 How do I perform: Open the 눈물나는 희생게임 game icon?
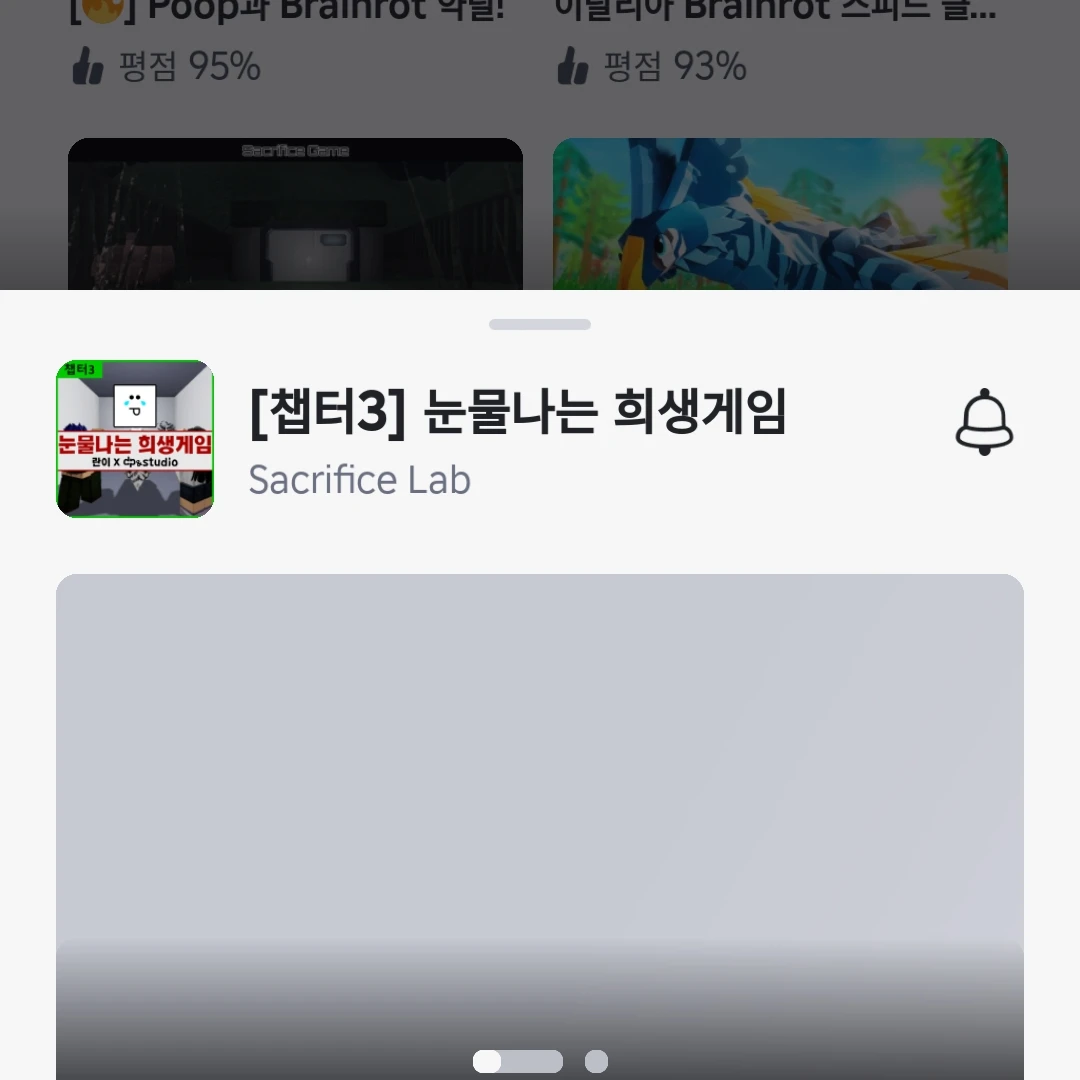pos(135,439)
